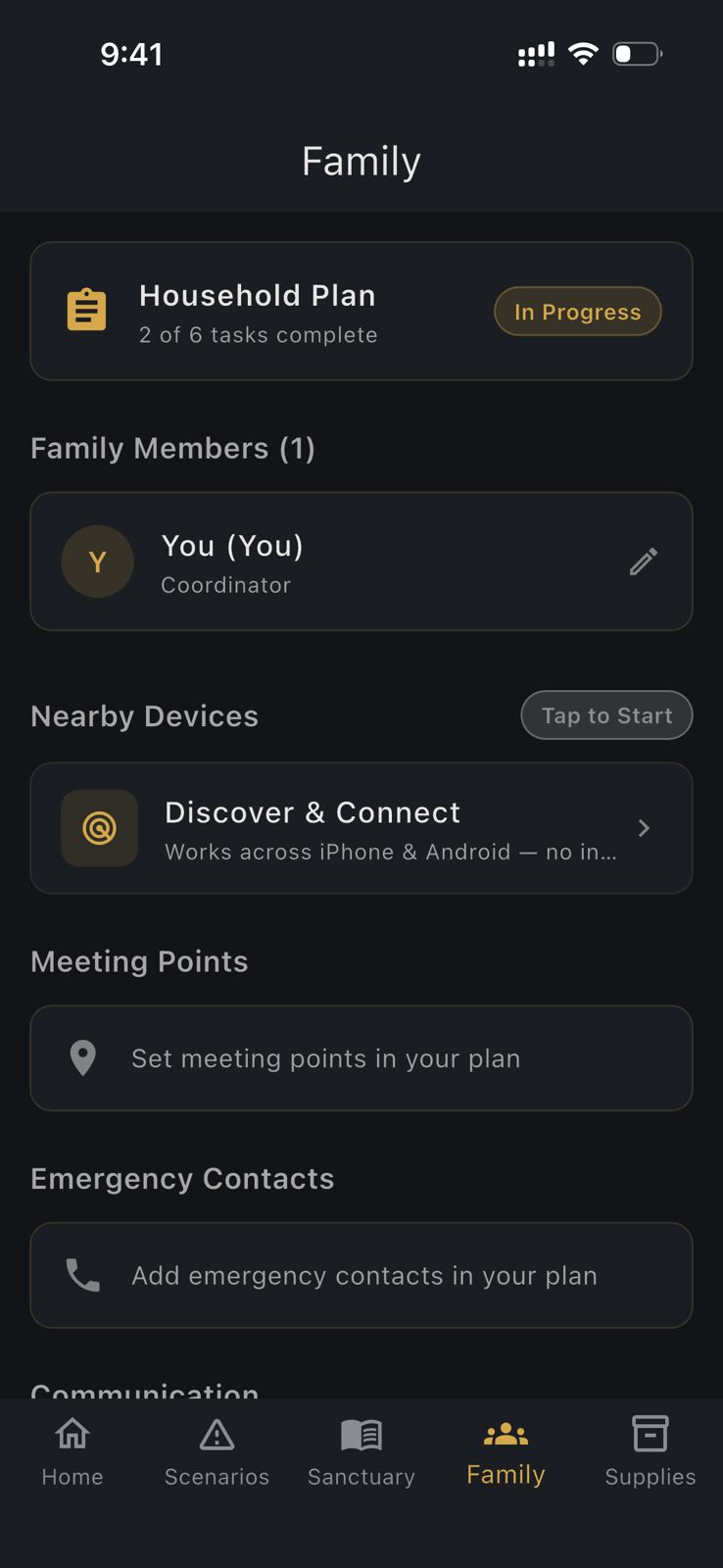Select the Discover & Connect target icon
723x1568 pixels.
(x=99, y=828)
